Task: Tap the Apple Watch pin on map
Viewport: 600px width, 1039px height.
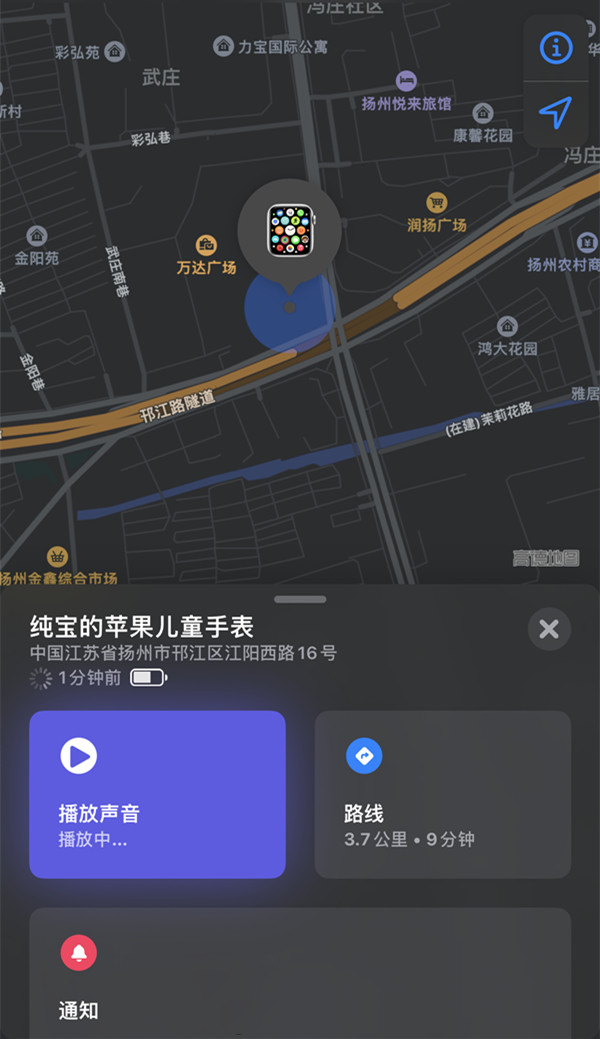Action: click(289, 231)
